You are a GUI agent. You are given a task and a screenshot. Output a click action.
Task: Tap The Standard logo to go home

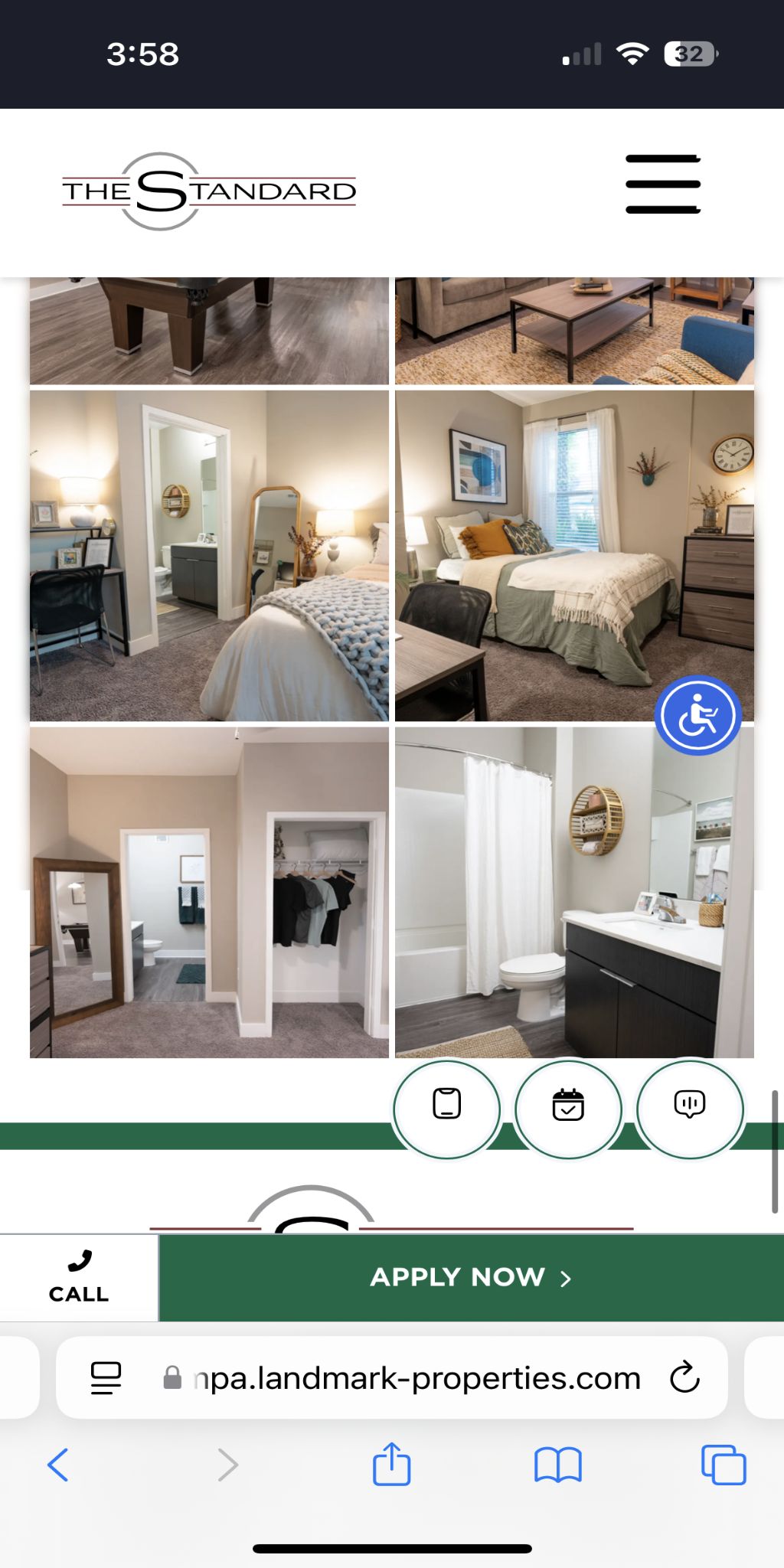tap(208, 191)
